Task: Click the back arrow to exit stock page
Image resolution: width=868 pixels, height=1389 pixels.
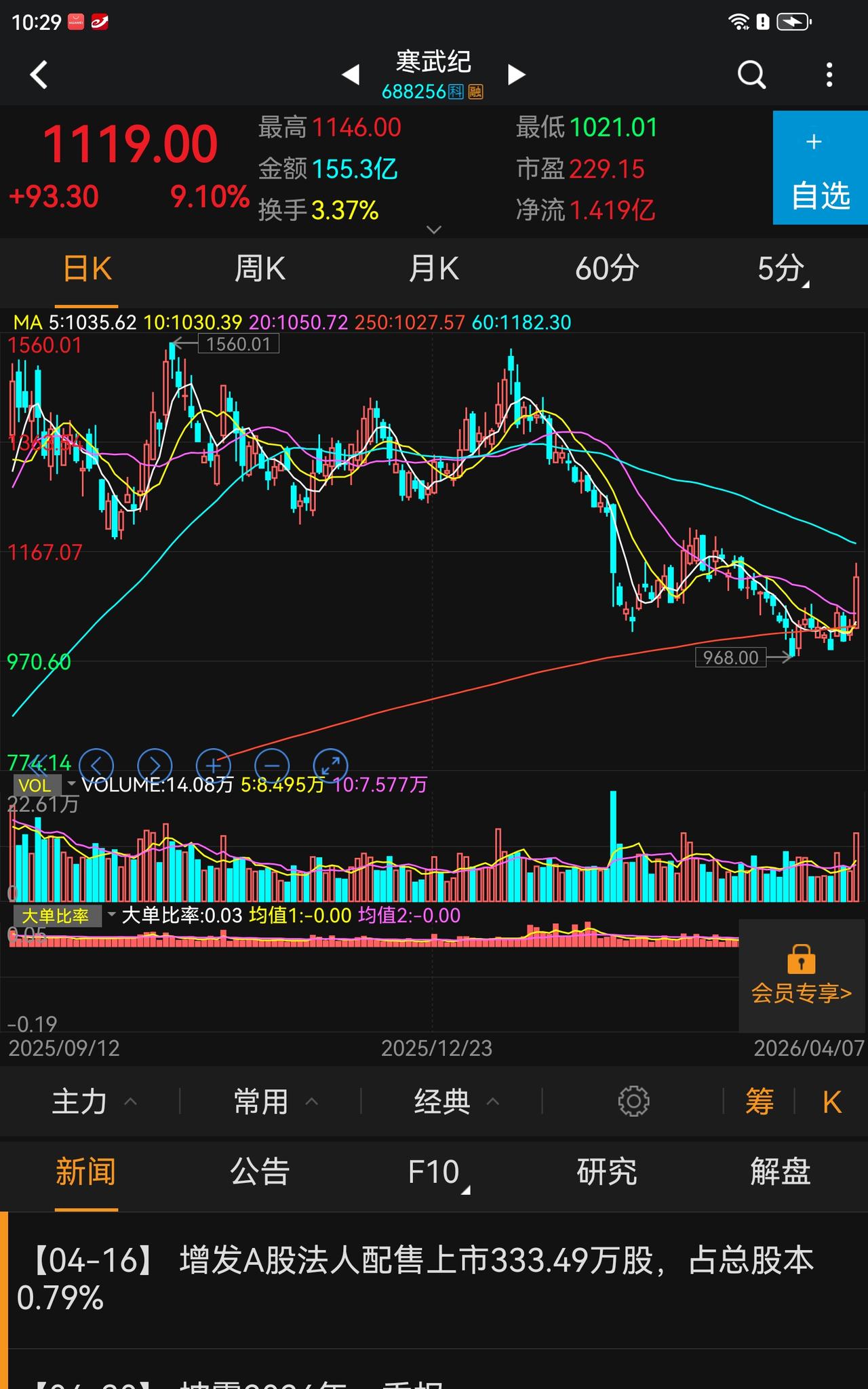Action: (x=39, y=74)
